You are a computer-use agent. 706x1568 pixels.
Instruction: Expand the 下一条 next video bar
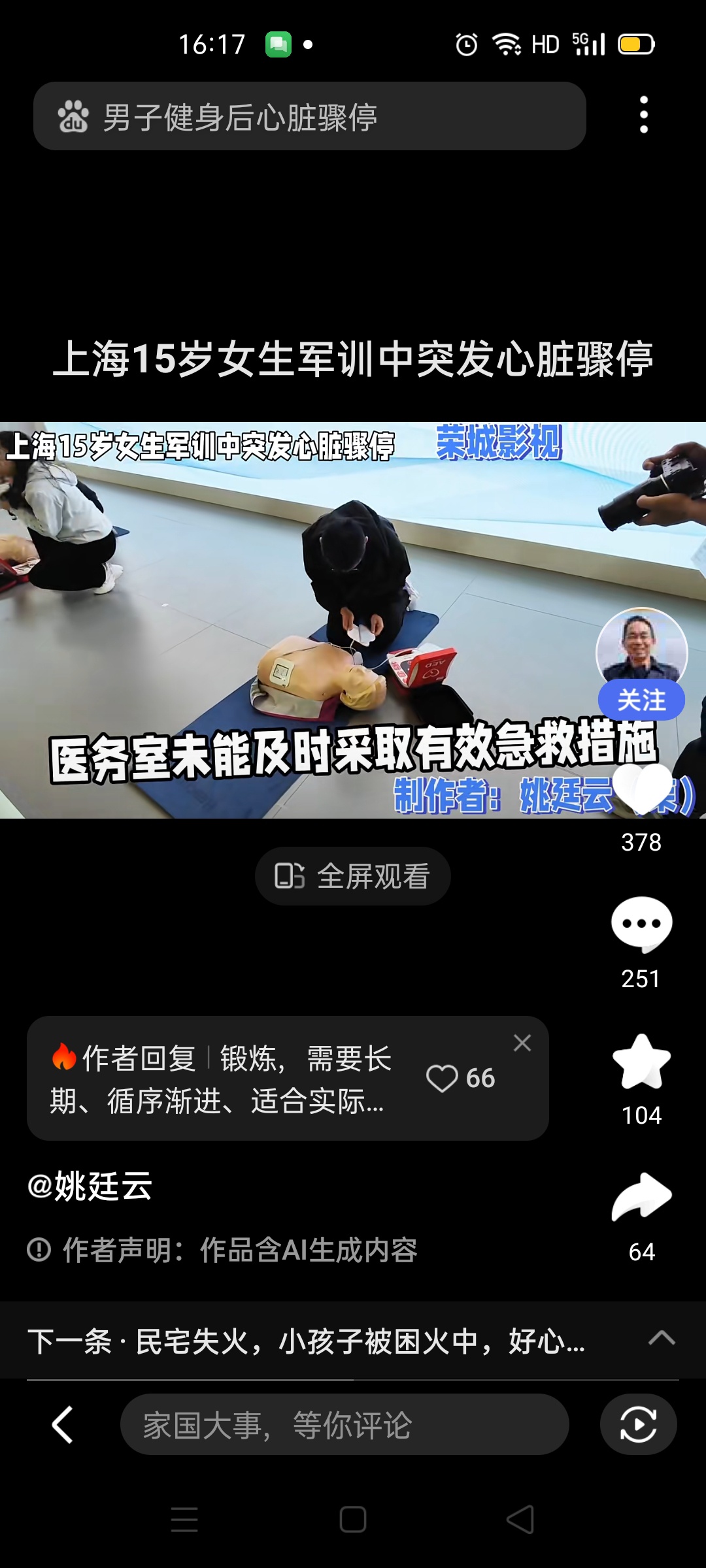point(661,1338)
